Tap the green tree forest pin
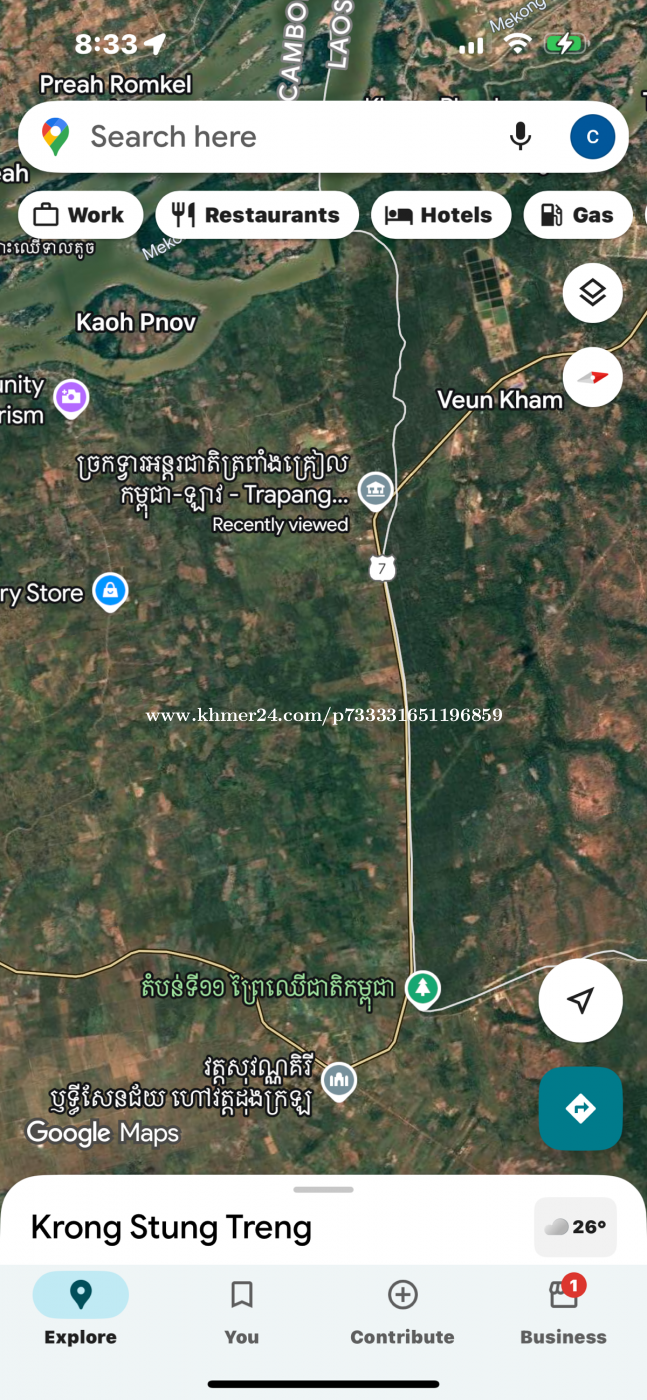 (x=424, y=988)
